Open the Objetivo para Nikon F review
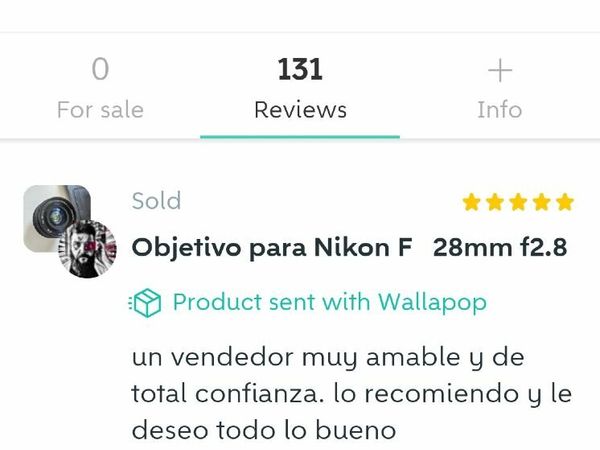The height and width of the screenshot is (450, 600). [349, 247]
